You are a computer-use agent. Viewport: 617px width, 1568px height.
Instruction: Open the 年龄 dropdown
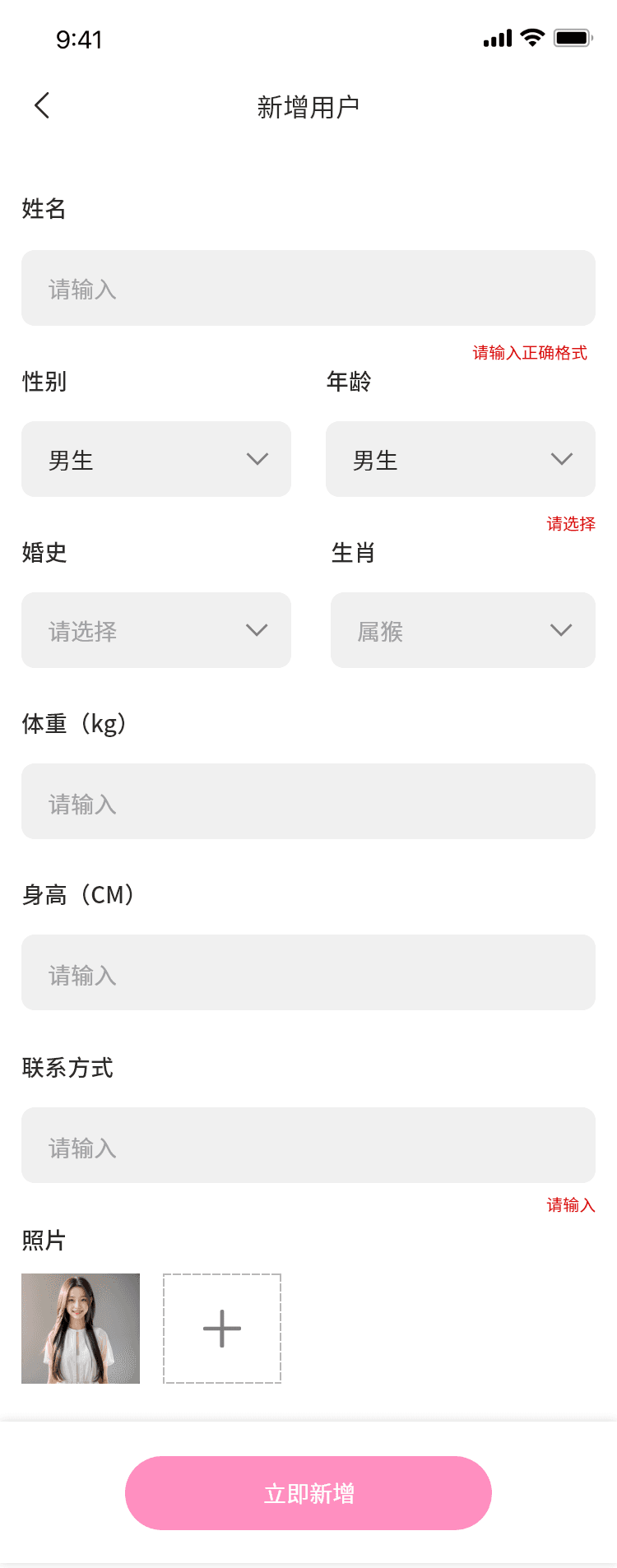click(461, 459)
